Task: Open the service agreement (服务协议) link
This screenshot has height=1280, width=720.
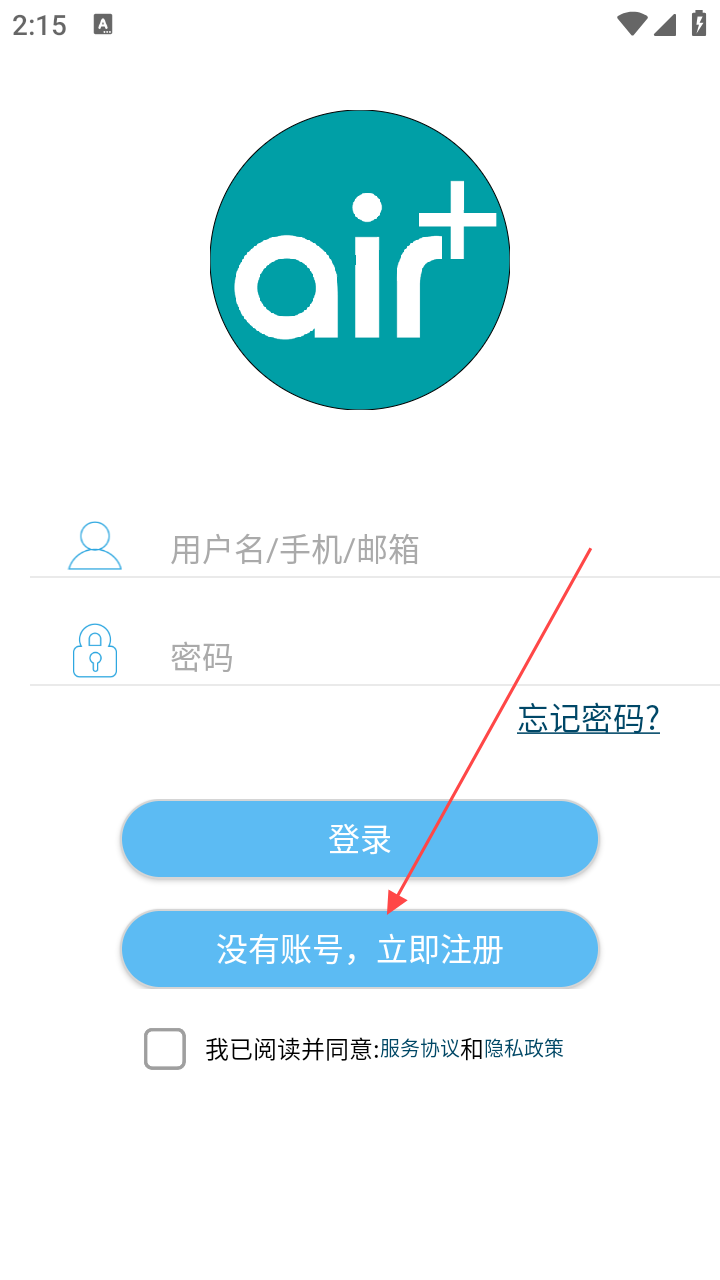Action: [x=420, y=1048]
